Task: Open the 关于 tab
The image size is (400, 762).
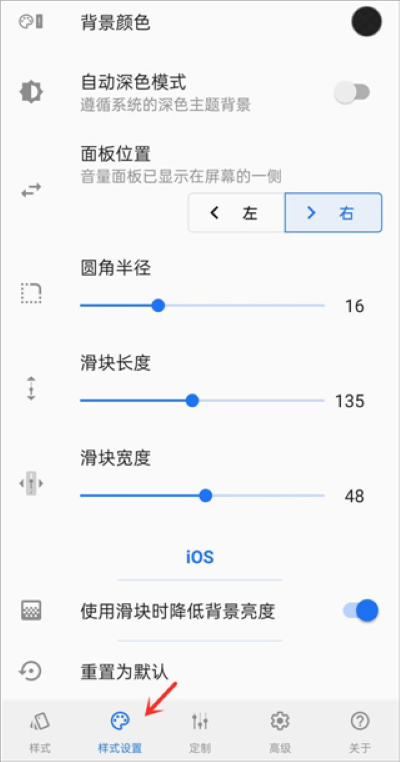Action: click(x=360, y=732)
